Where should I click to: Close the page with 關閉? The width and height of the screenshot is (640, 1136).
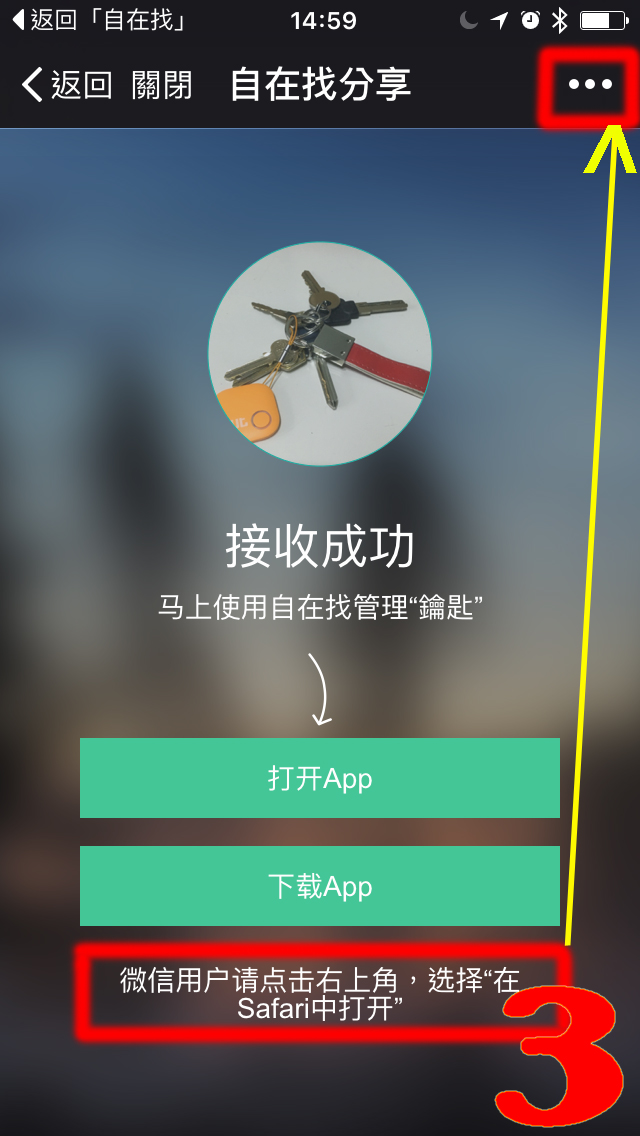(162, 85)
